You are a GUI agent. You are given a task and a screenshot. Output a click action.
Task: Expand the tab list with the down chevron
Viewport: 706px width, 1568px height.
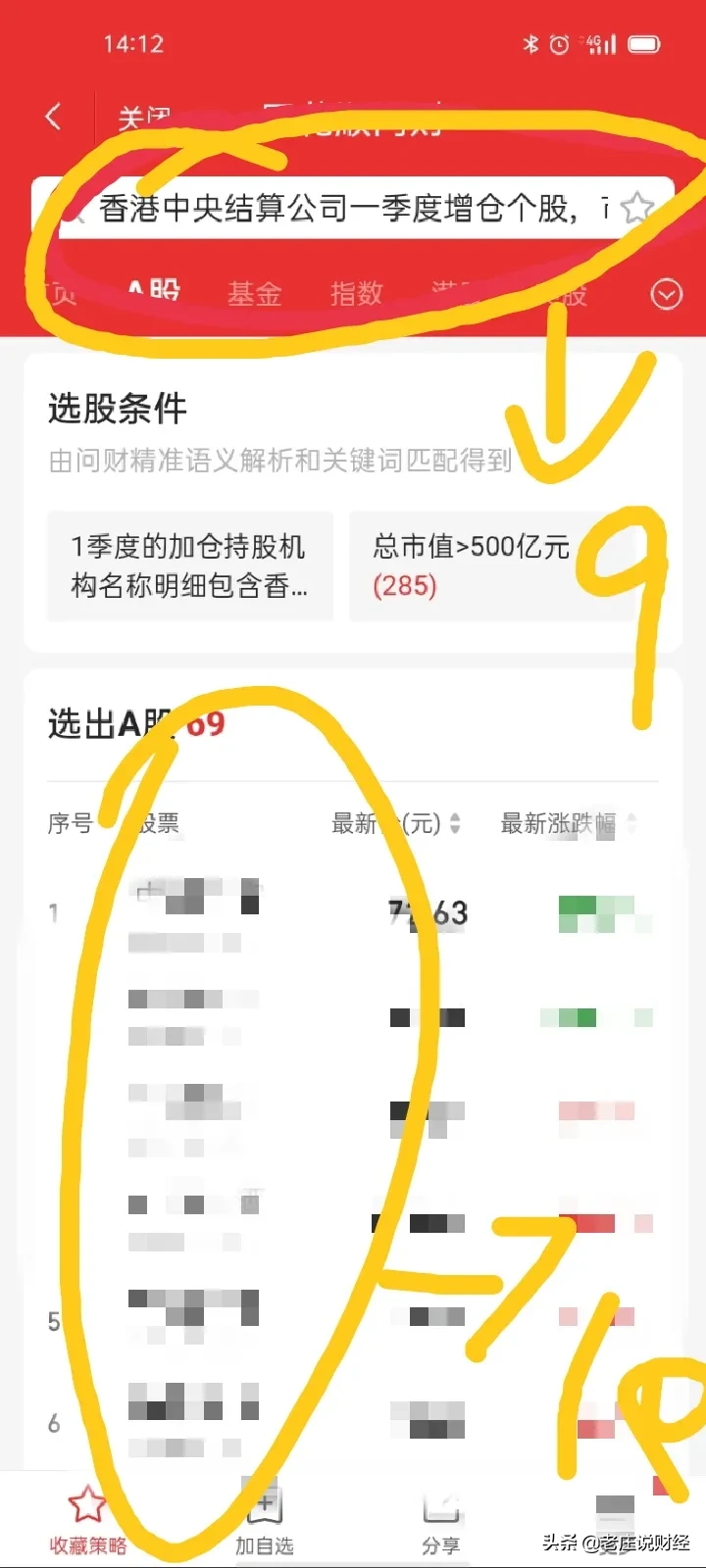[667, 294]
